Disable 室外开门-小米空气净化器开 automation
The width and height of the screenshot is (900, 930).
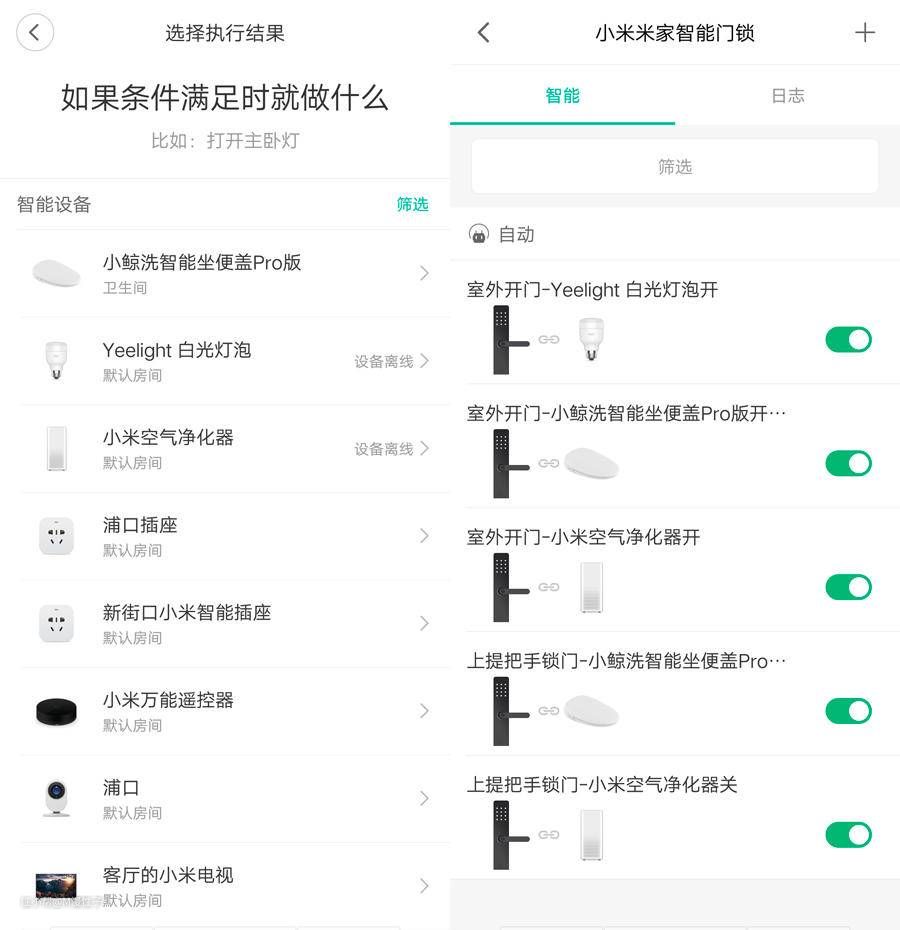point(848,587)
